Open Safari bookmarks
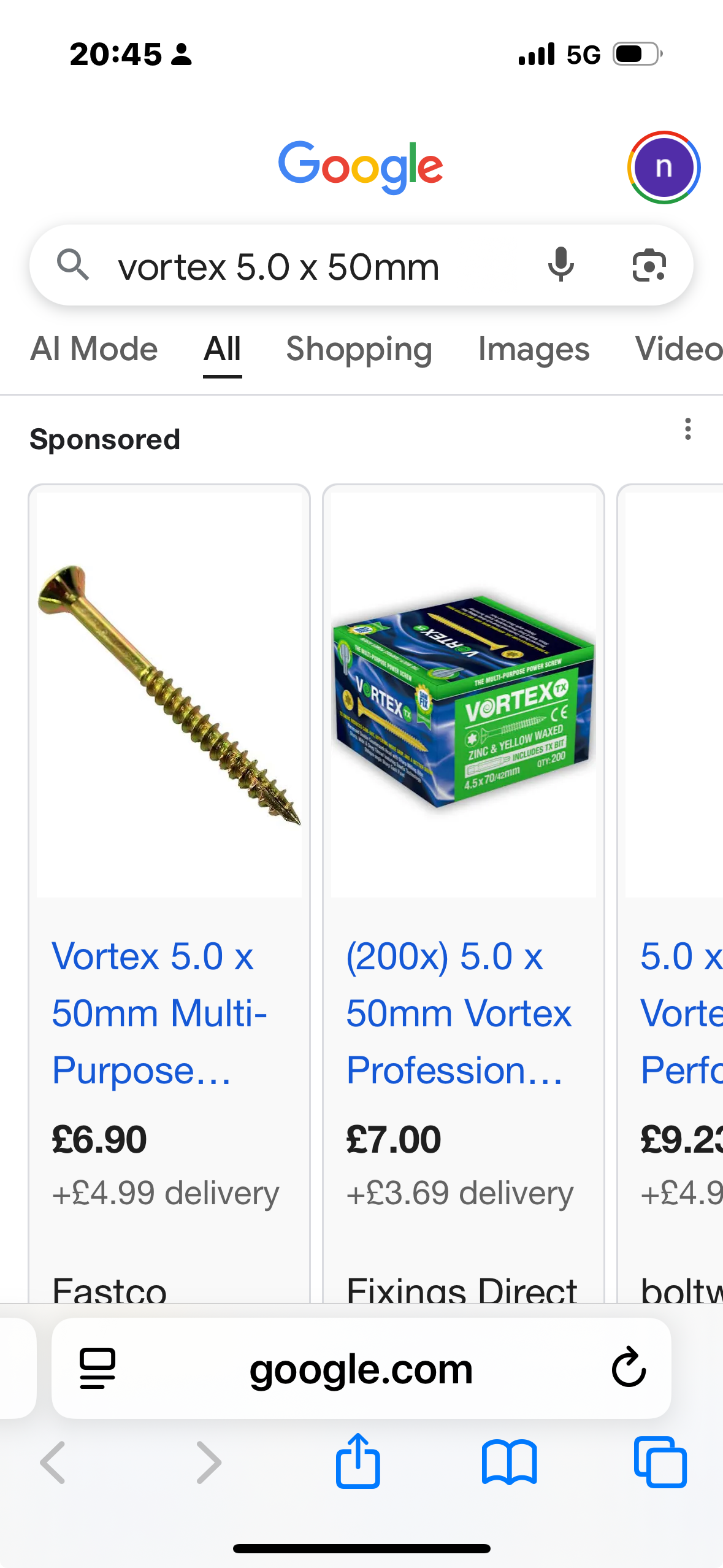723x1568 pixels. (x=510, y=1462)
